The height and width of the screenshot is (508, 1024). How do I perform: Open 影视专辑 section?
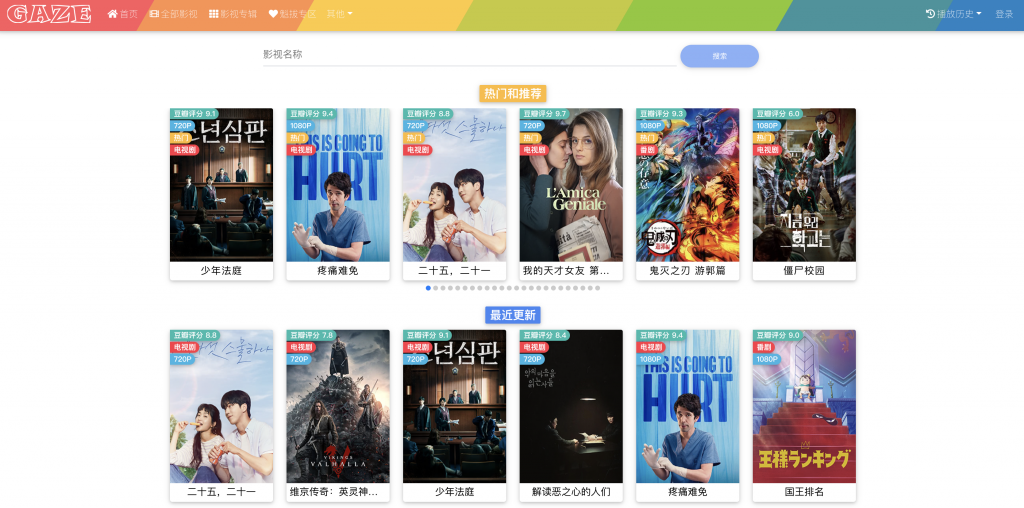(232, 14)
